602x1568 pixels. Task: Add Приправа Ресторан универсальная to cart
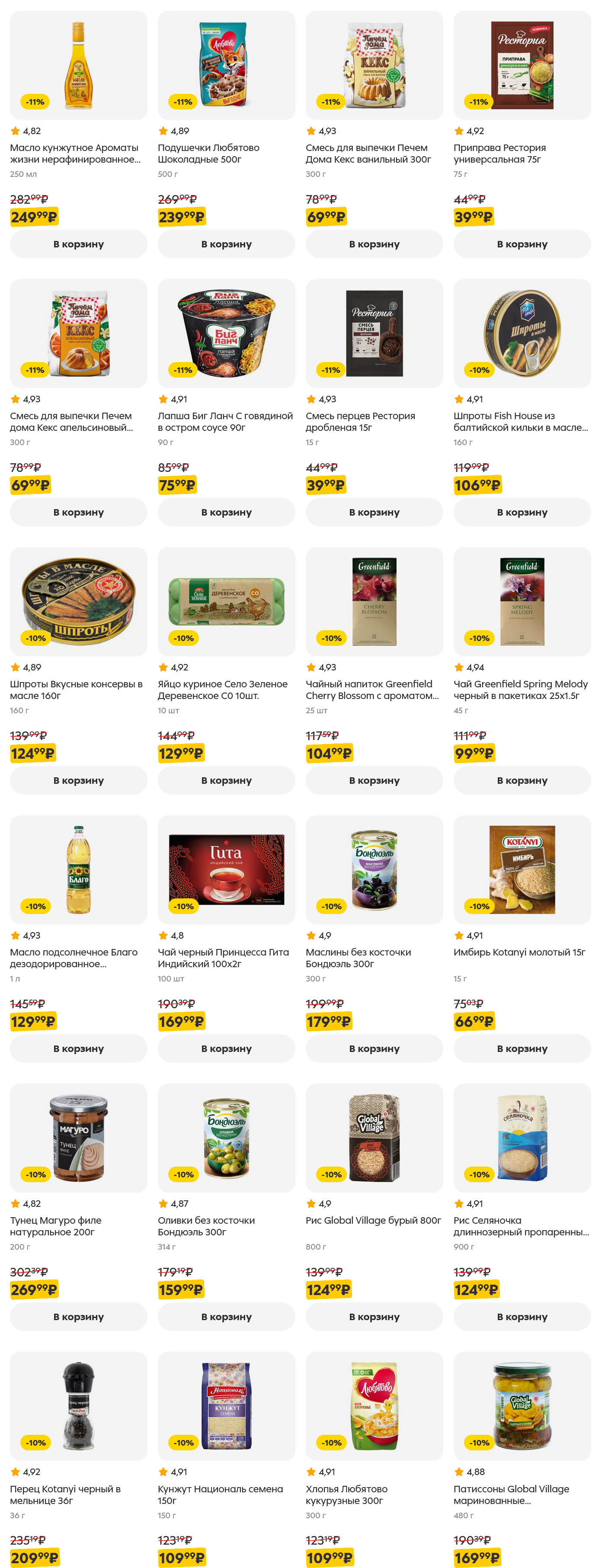[522, 244]
